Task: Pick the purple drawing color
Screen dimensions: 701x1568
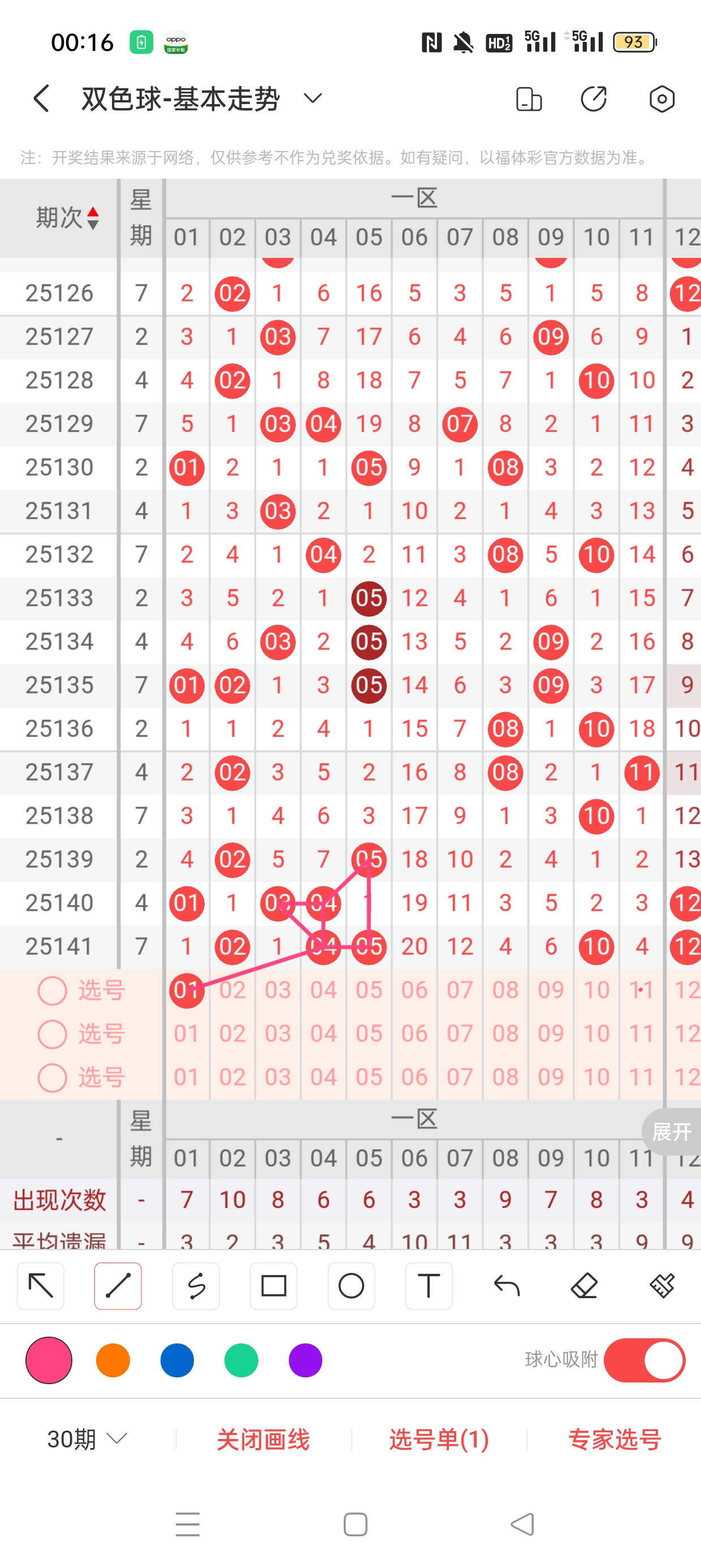Action: (x=305, y=1360)
